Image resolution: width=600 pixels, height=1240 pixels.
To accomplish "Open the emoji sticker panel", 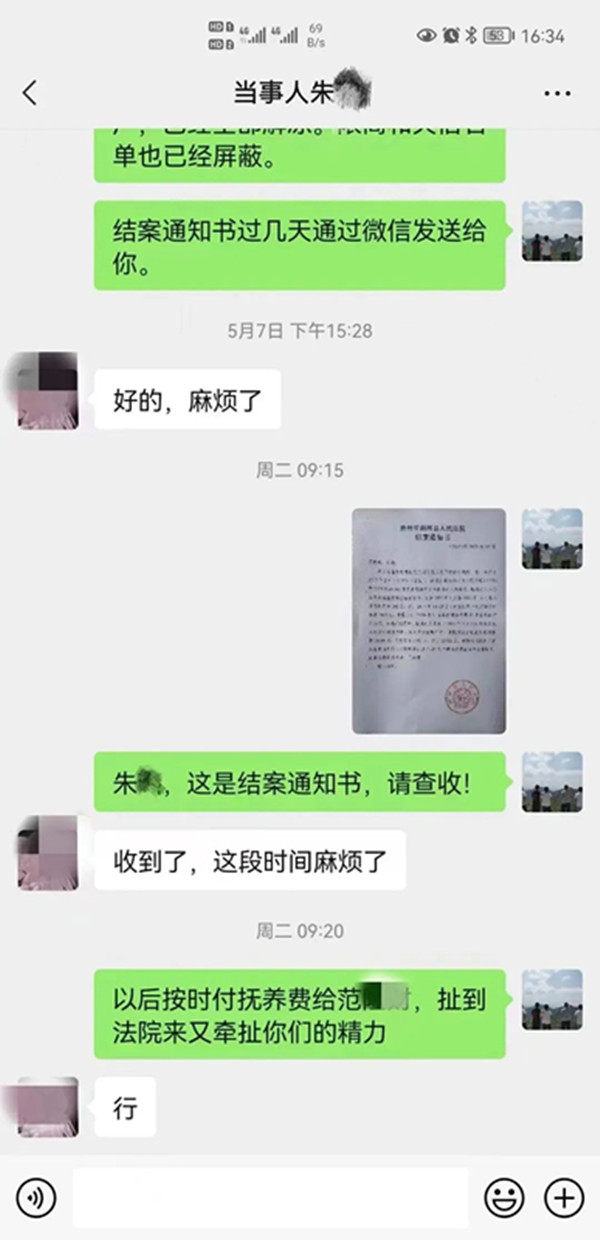I will coord(504,1197).
